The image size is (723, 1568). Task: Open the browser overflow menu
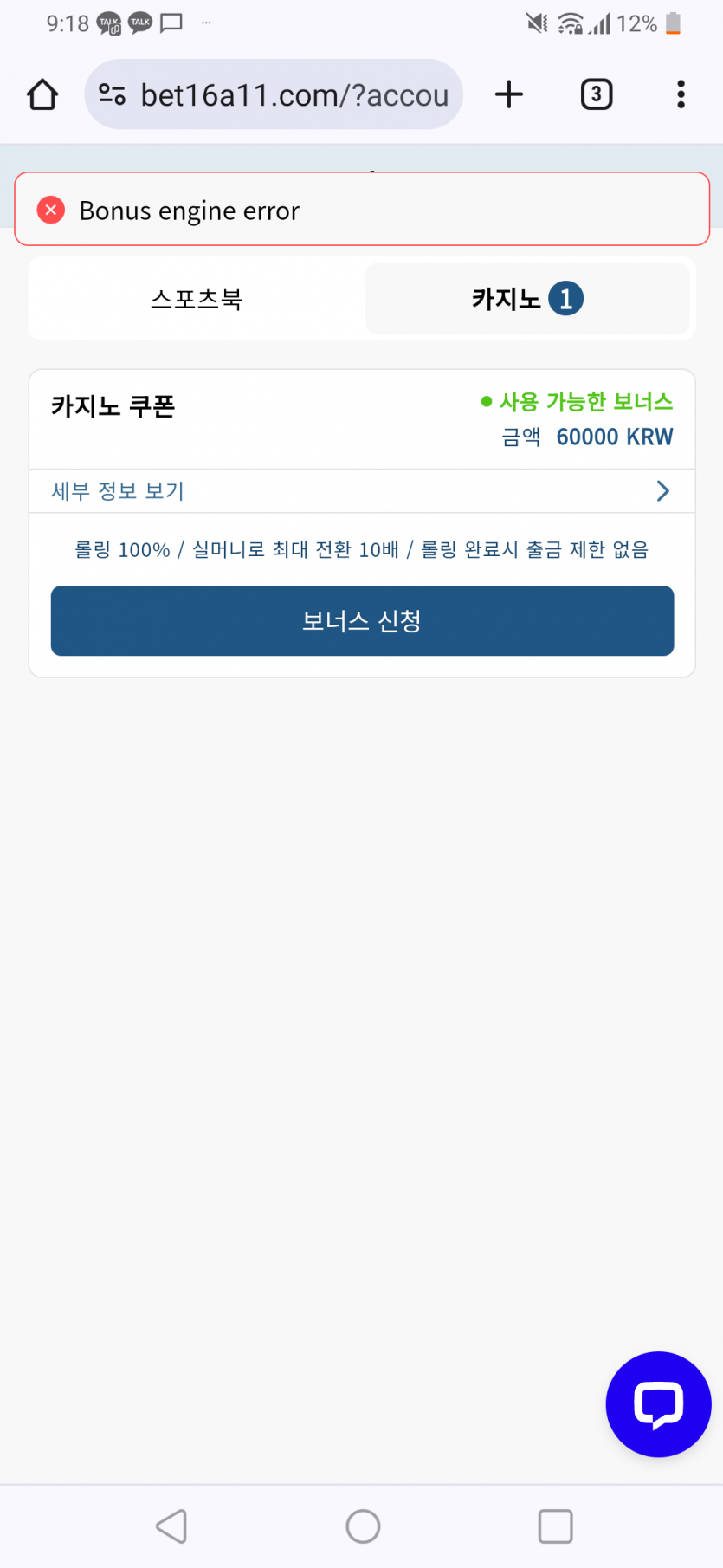point(681,94)
